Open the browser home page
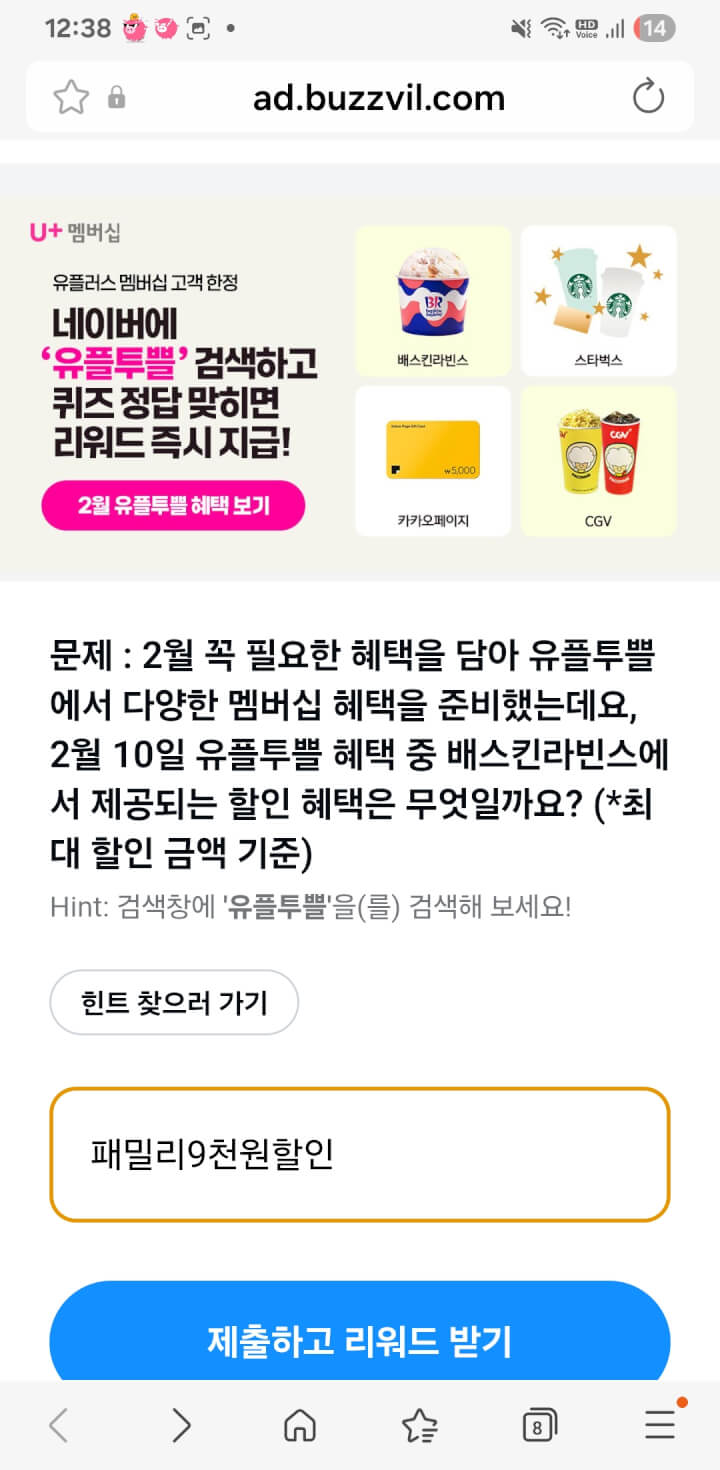This screenshot has width=720, height=1470. (x=300, y=1425)
